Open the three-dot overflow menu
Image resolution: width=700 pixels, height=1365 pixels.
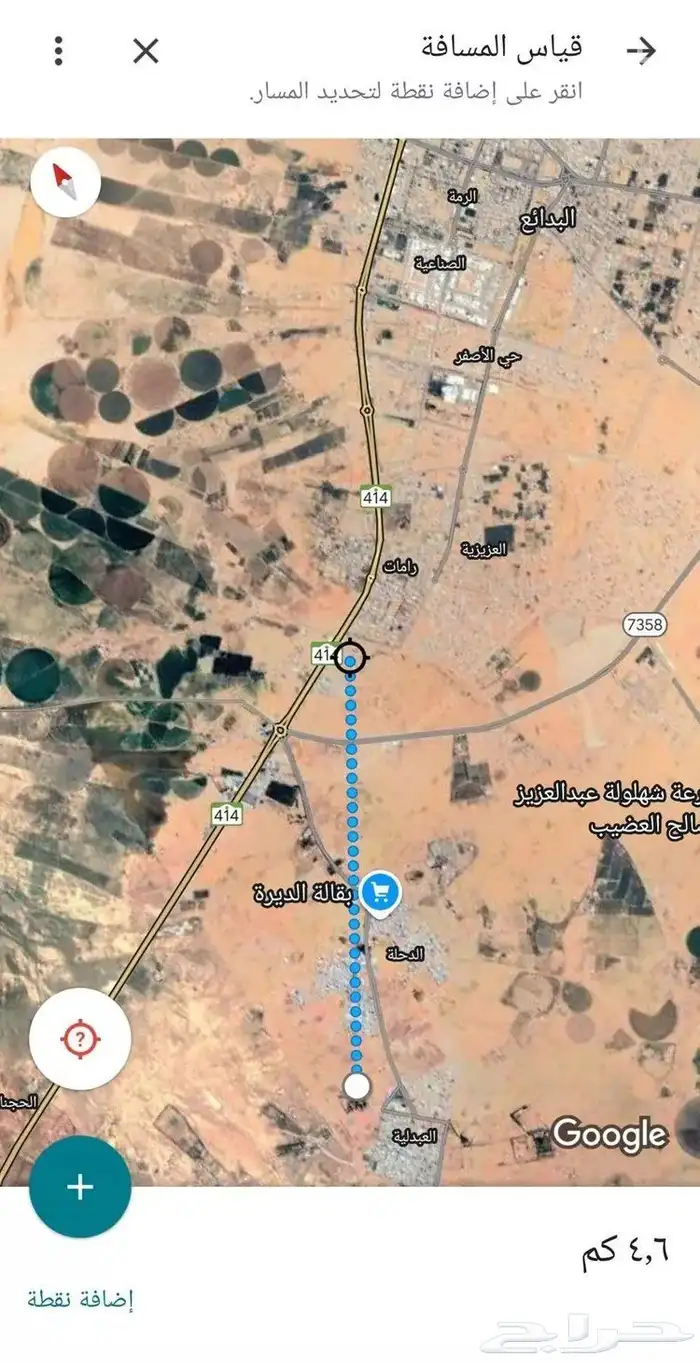[59, 50]
